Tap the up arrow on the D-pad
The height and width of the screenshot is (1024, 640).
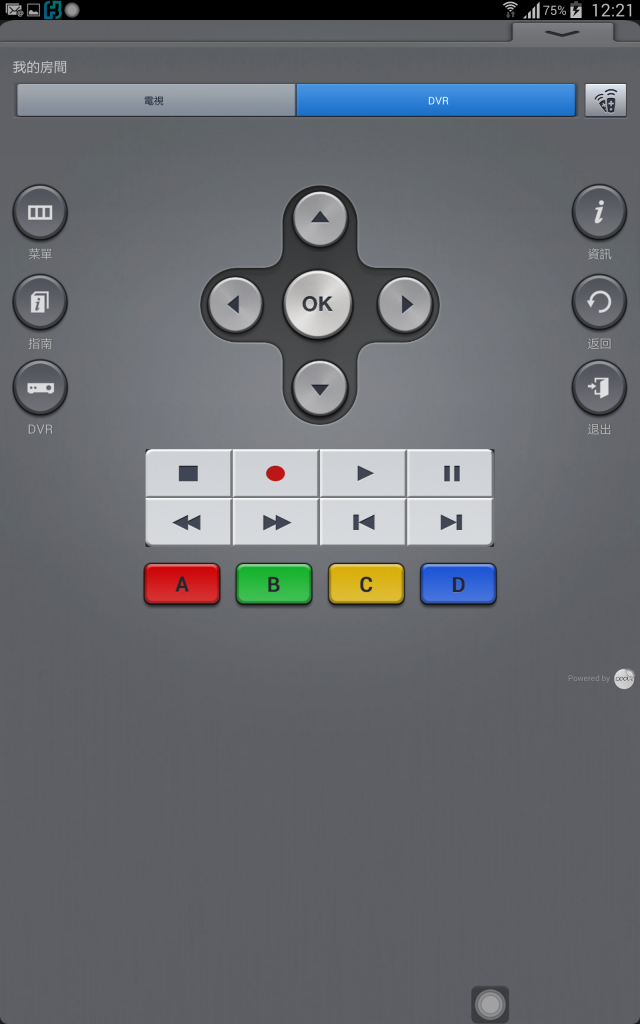tap(320, 218)
